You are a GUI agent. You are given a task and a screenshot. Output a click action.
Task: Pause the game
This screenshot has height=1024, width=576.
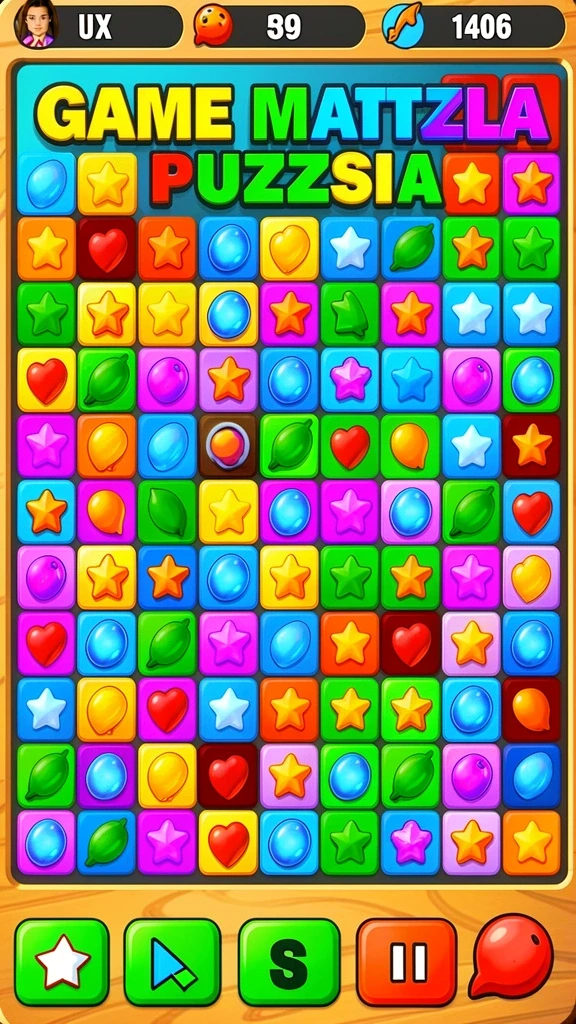tap(407, 961)
